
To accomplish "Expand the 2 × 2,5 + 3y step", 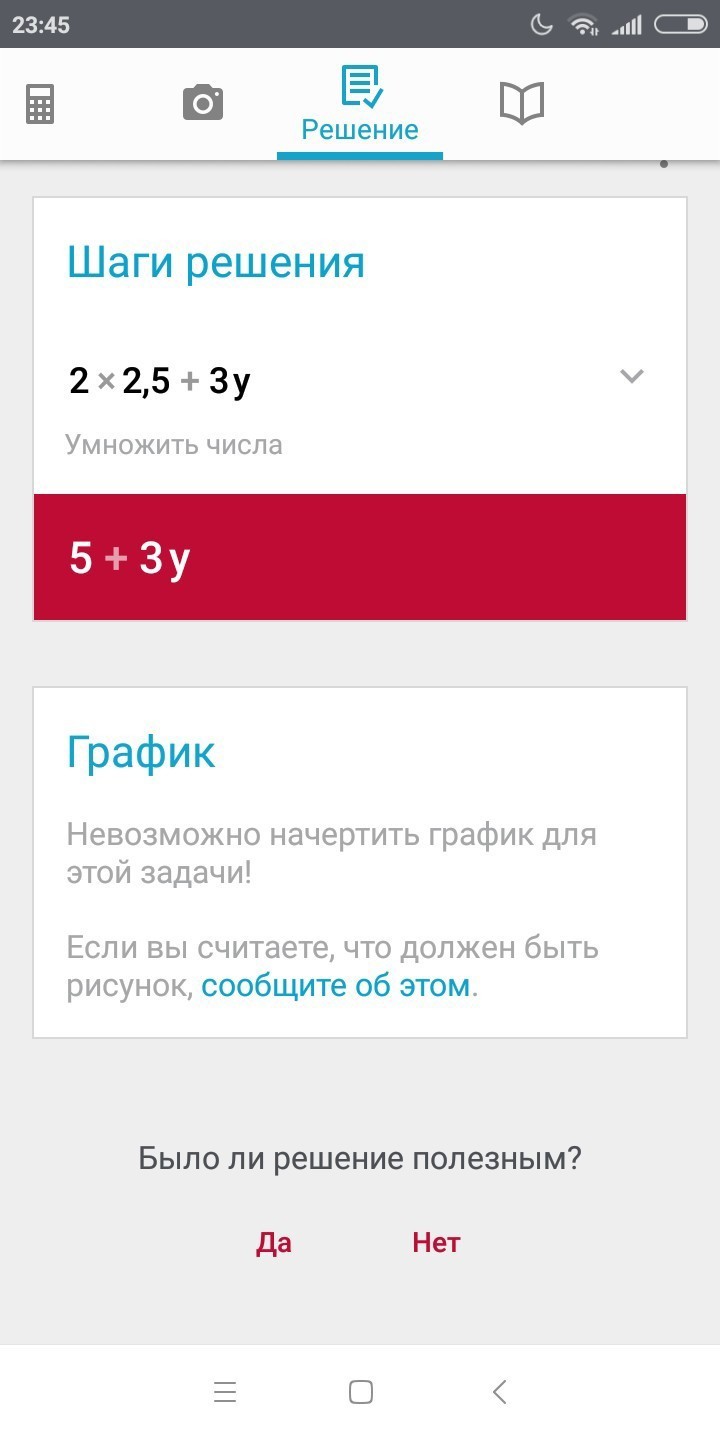I will point(631,377).
